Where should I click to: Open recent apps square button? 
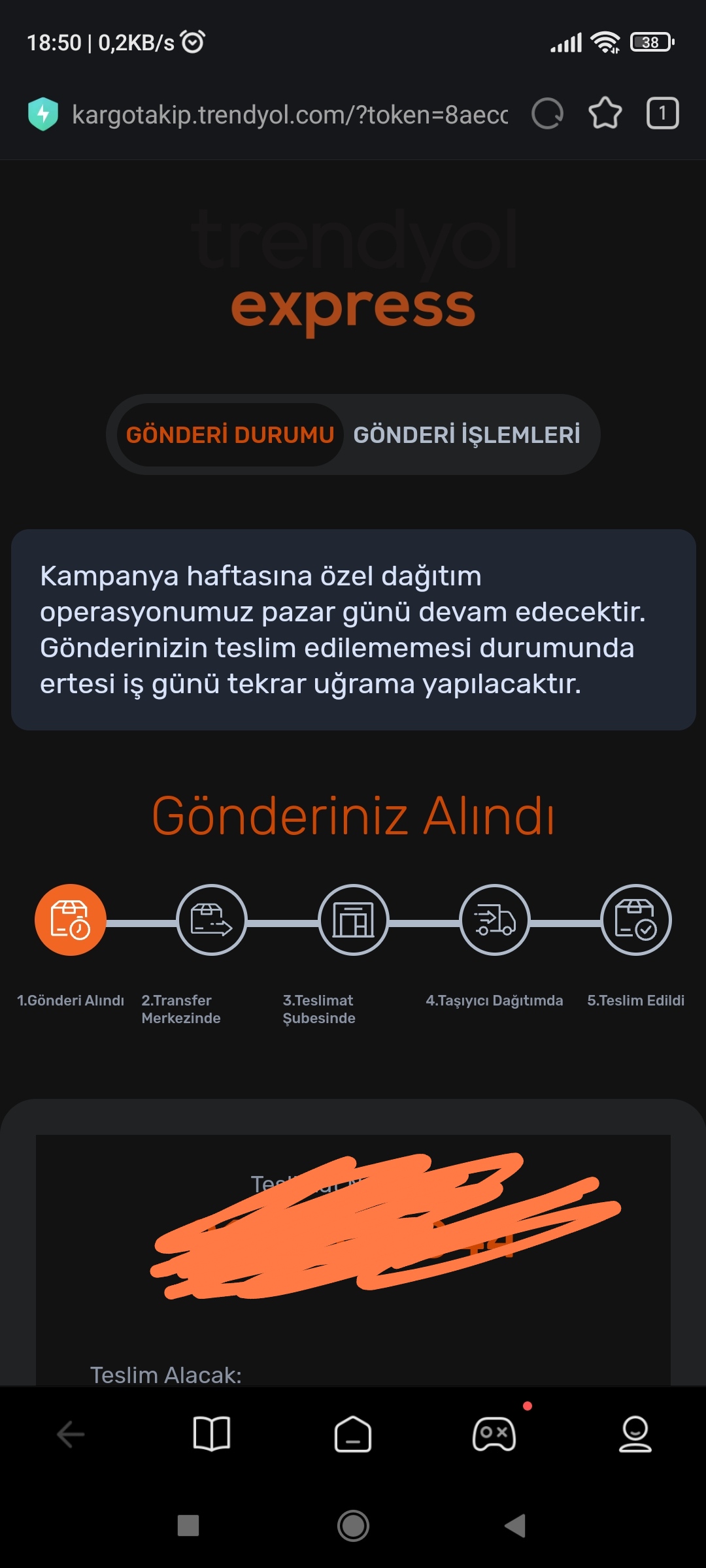click(188, 1526)
